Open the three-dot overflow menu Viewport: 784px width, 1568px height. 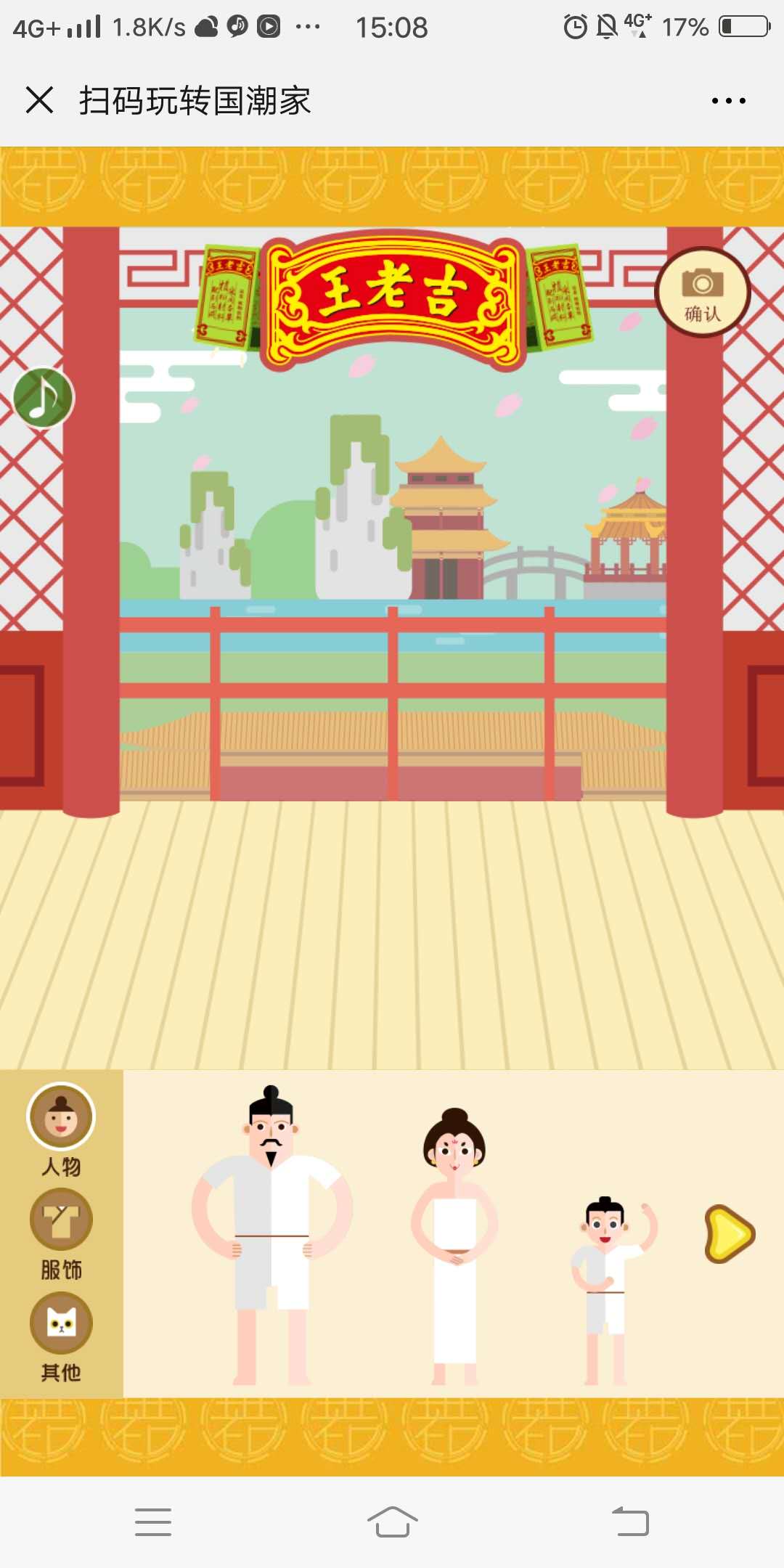[728, 101]
